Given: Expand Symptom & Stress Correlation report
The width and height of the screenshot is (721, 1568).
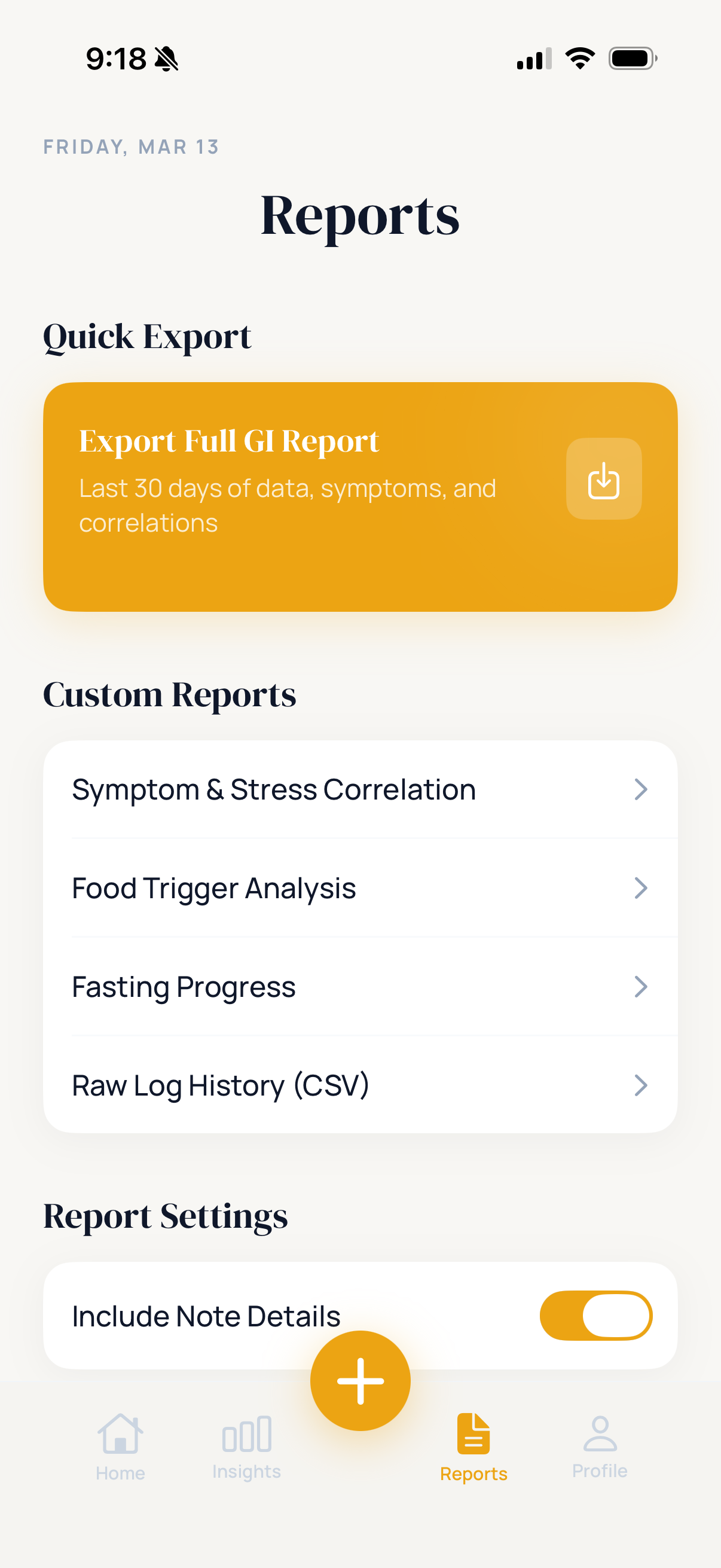Looking at the screenshot, I should tap(641, 789).
